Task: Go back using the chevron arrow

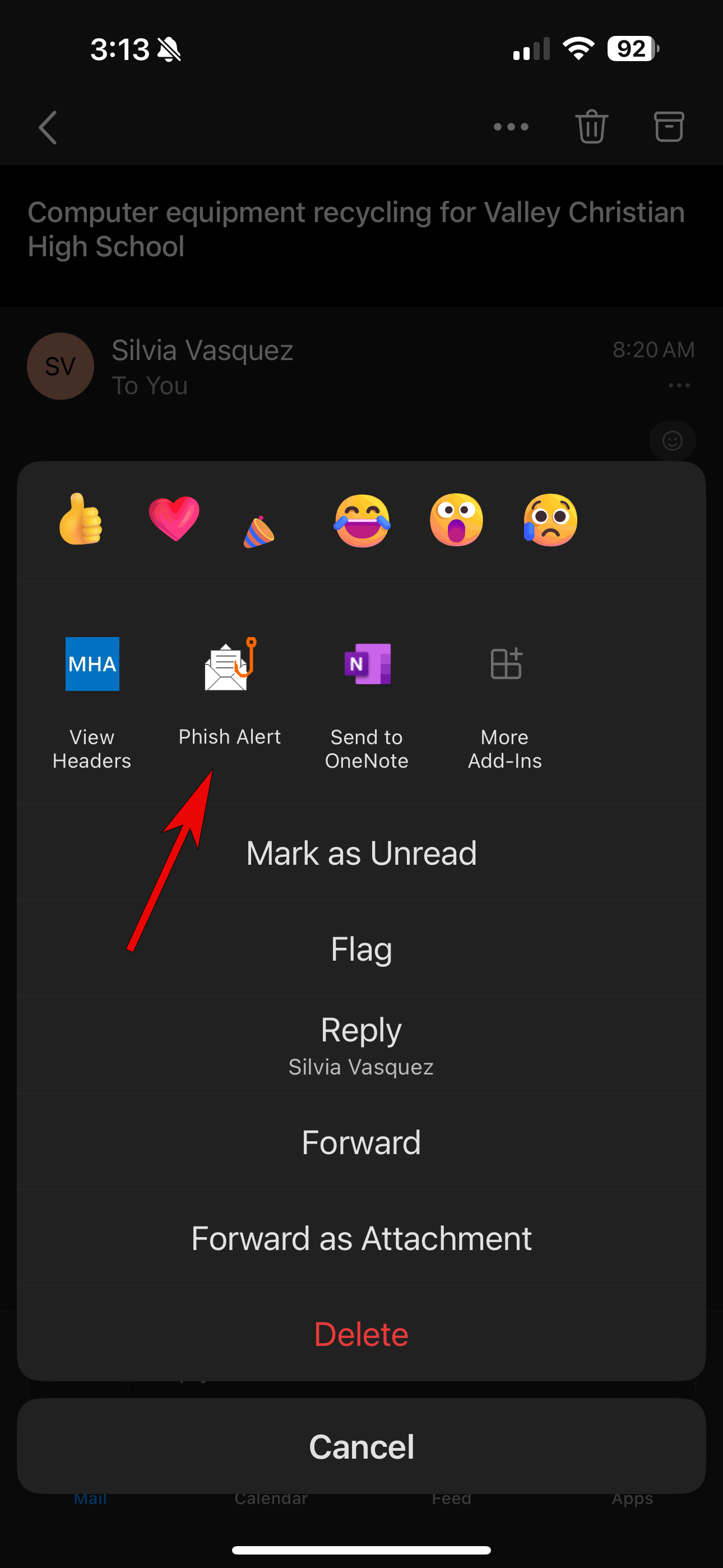Action: [x=47, y=127]
